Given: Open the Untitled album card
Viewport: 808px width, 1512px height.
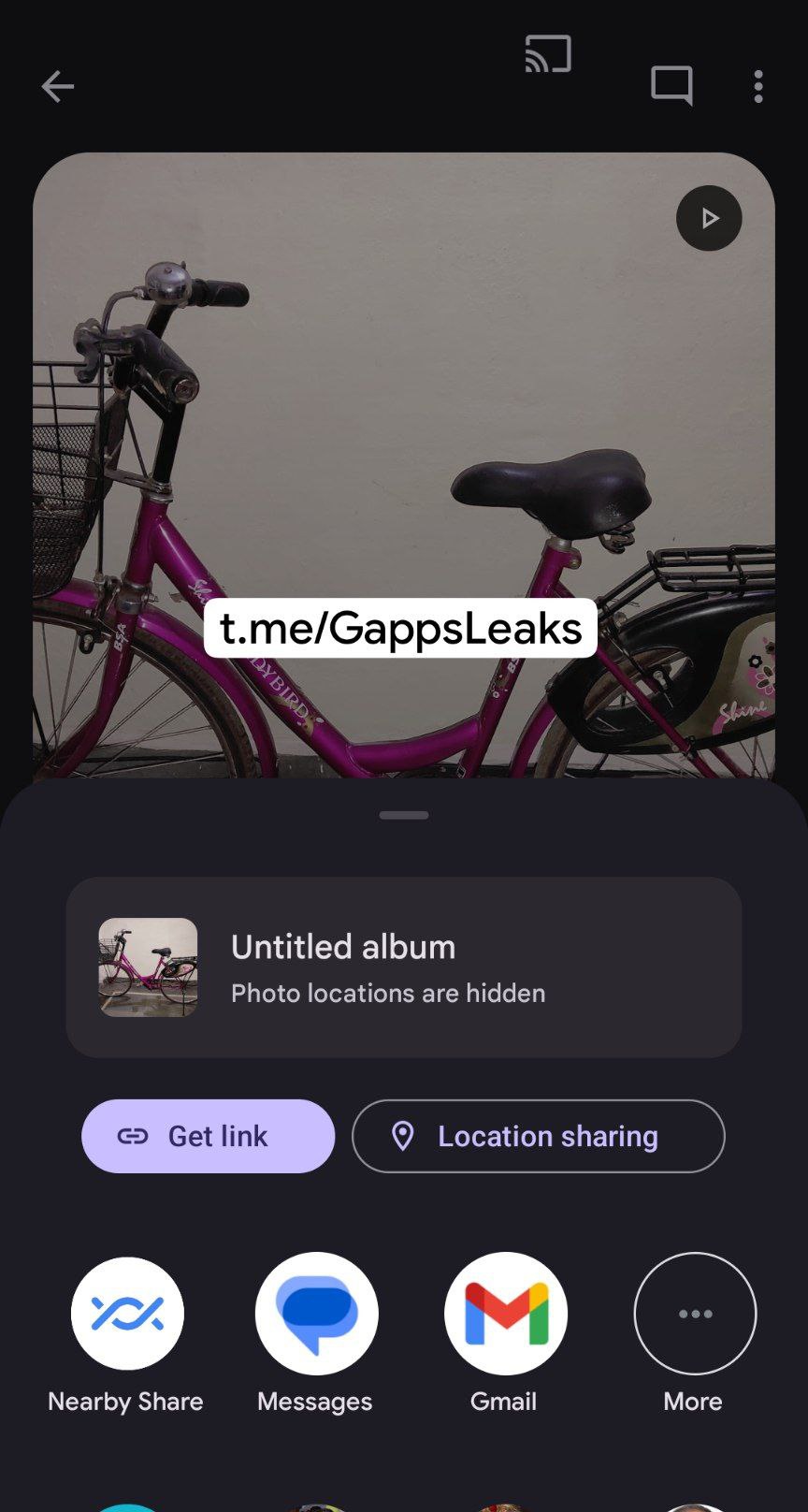Looking at the screenshot, I should pos(404,967).
